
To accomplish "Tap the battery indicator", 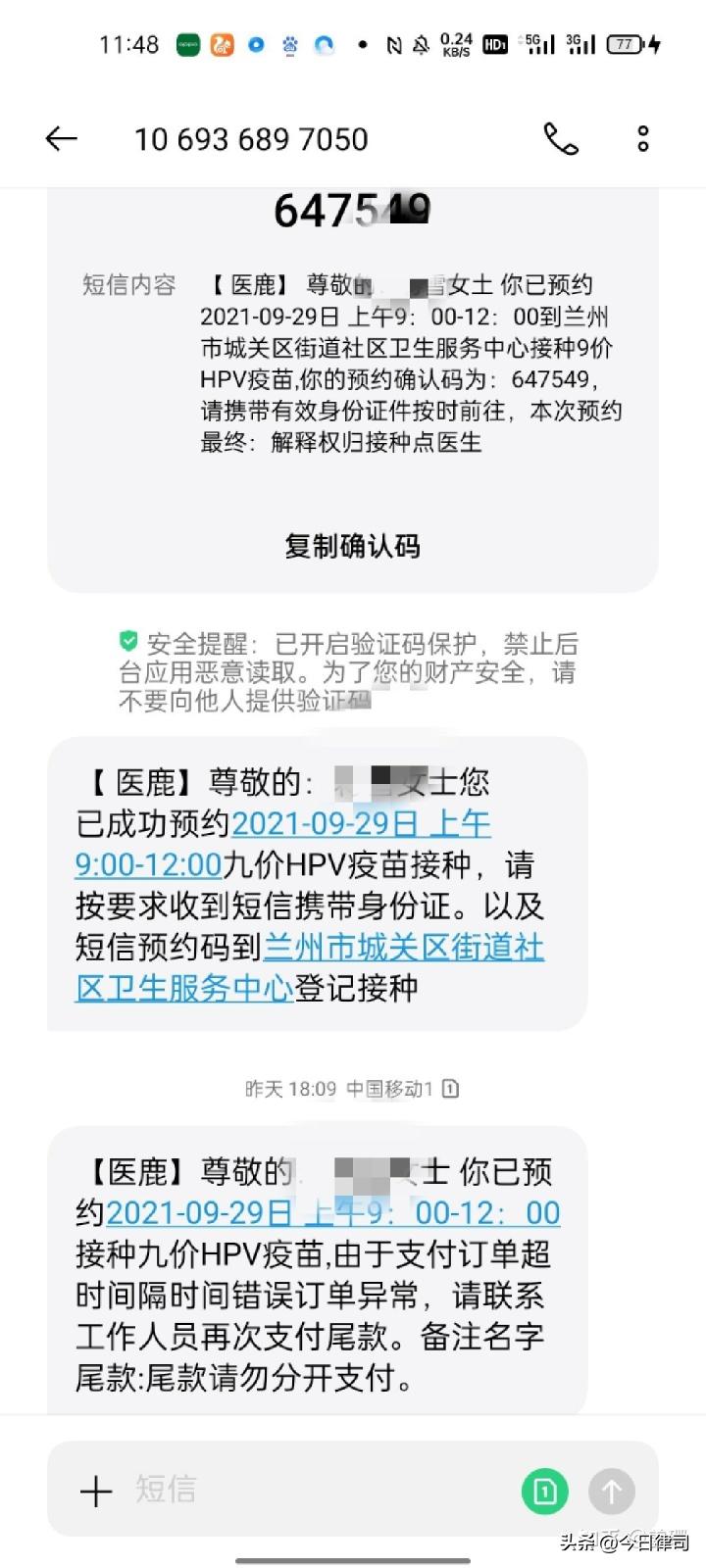I will [x=625, y=44].
